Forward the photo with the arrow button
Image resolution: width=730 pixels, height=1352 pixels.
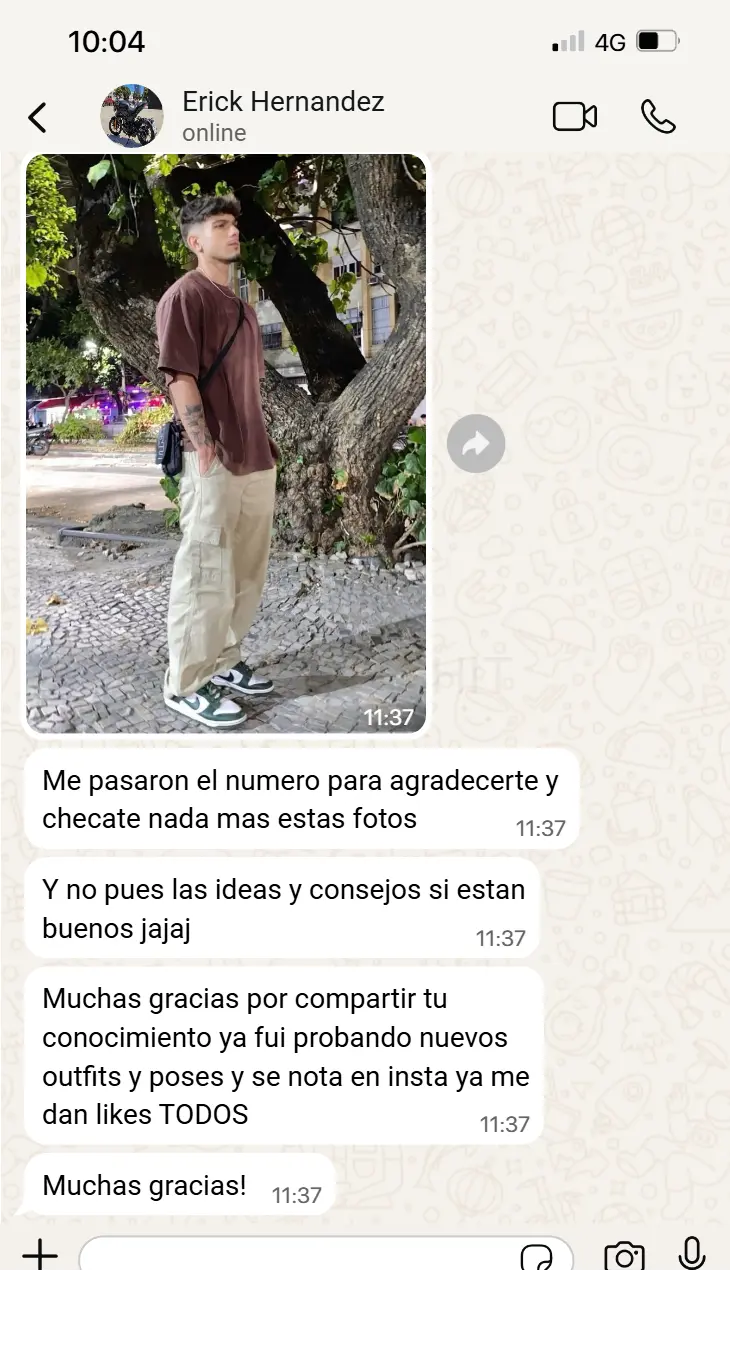(476, 443)
